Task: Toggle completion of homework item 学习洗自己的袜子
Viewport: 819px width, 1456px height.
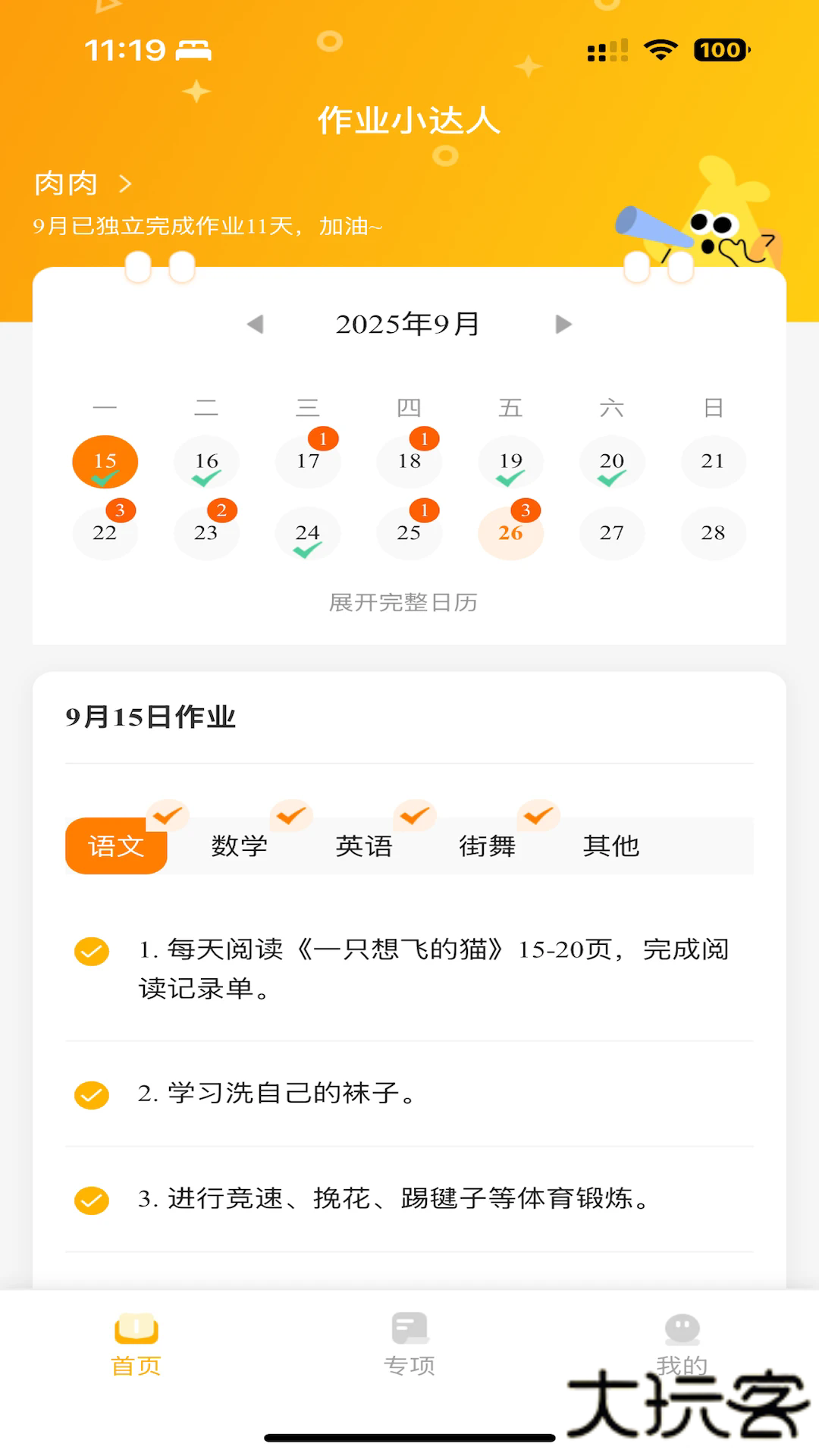Action: 92,1094
